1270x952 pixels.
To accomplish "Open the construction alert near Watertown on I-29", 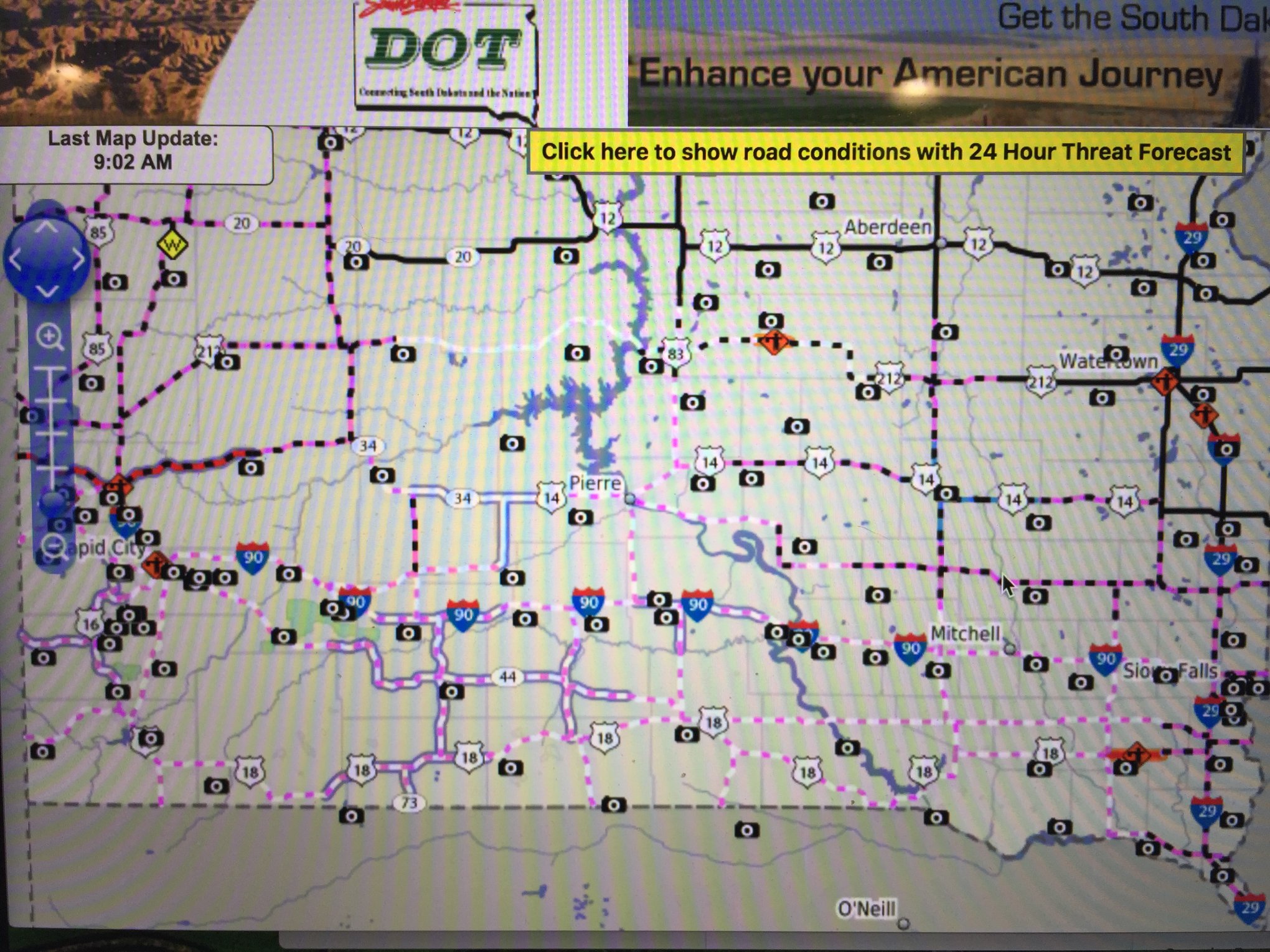I will click(x=1164, y=381).
